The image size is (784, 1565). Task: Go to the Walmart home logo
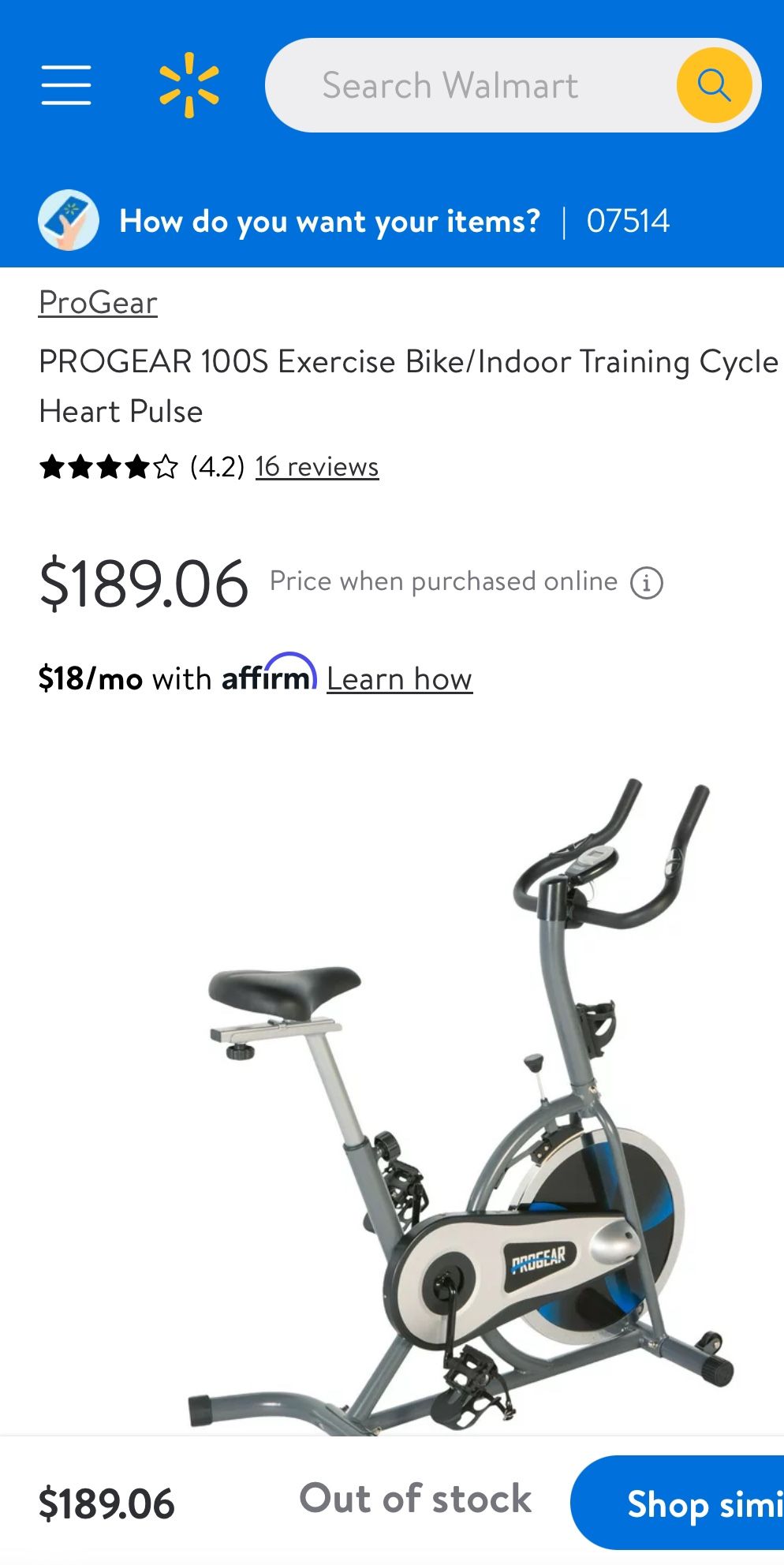[189, 85]
